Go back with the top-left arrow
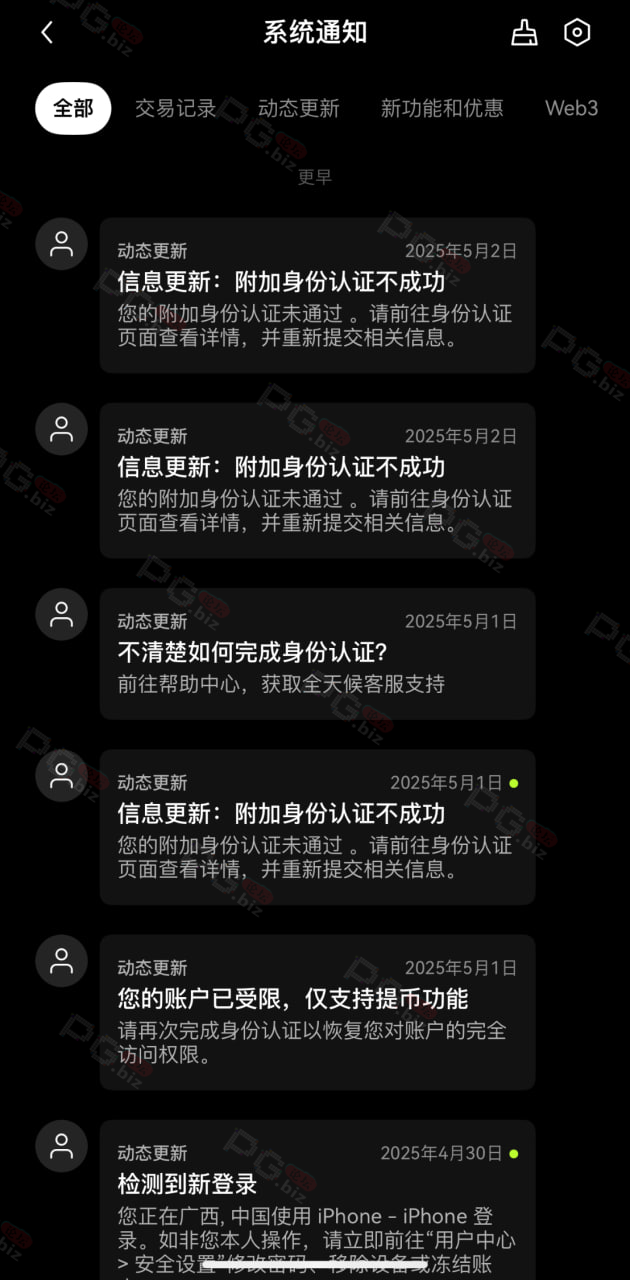The width and height of the screenshot is (630, 1280). point(47,33)
